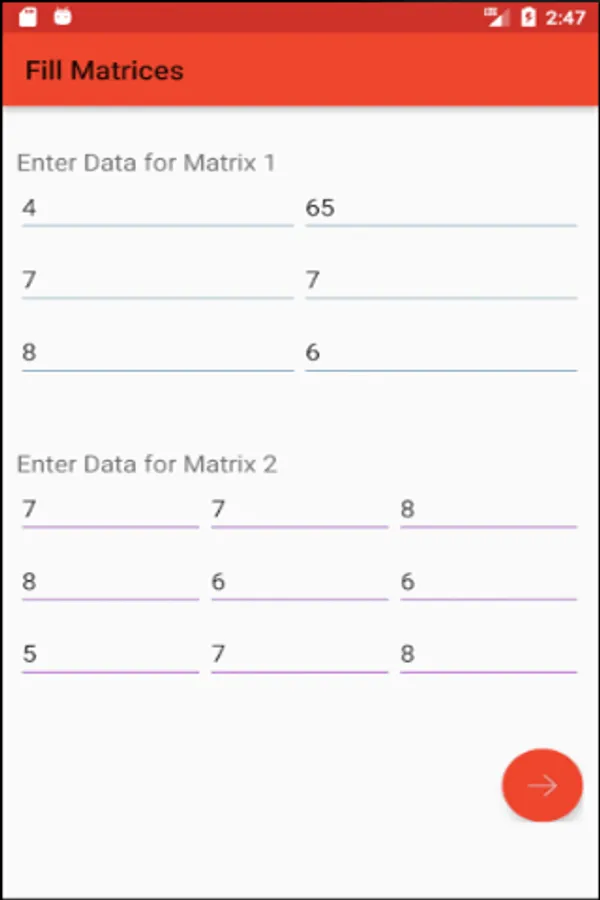Focus Matrix 2 second row last field
Viewport: 600px width, 900px height.
488,582
